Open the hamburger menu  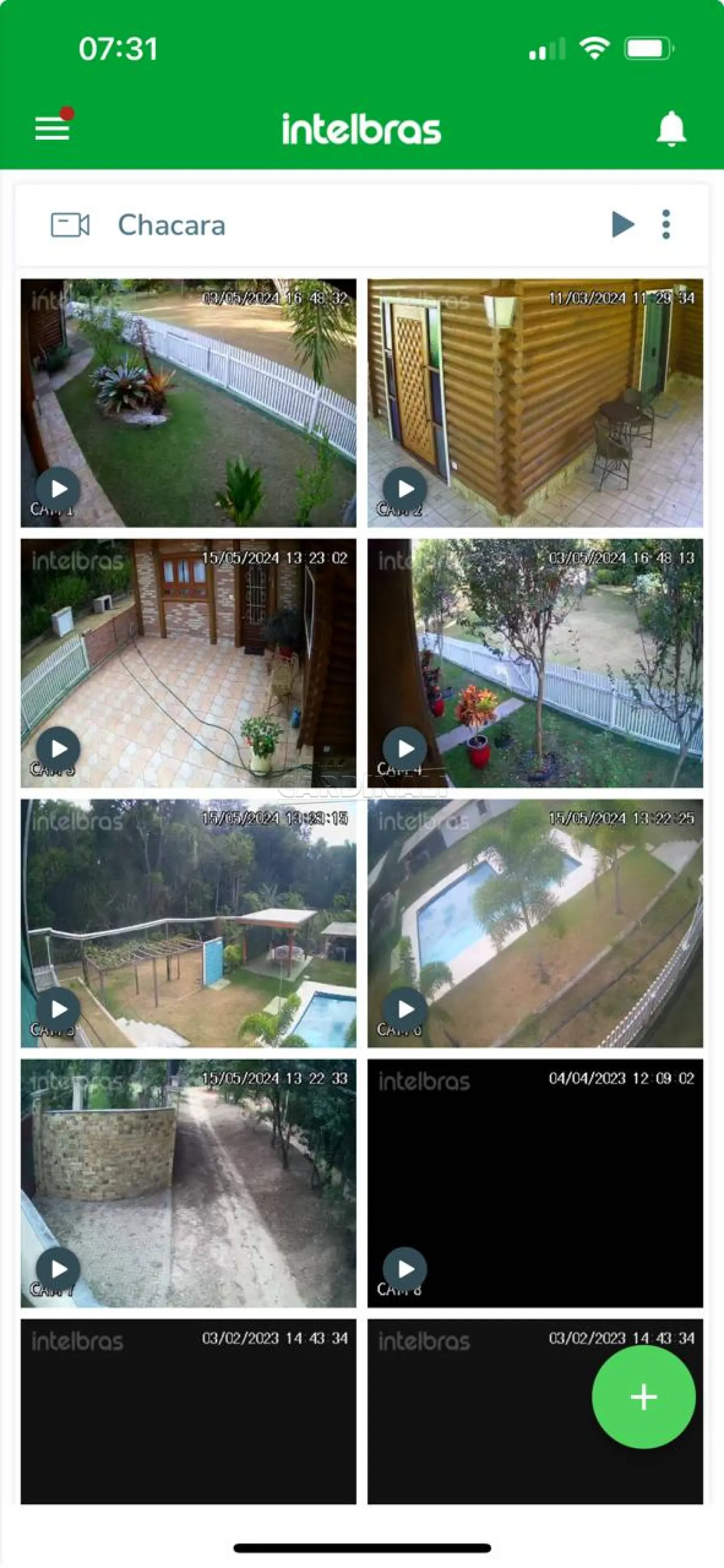(x=52, y=128)
